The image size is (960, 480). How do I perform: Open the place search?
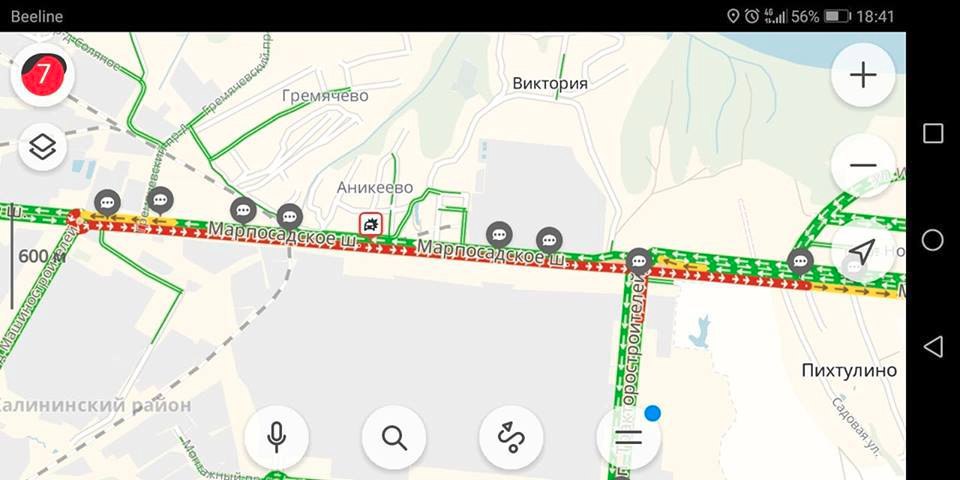click(394, 437)
